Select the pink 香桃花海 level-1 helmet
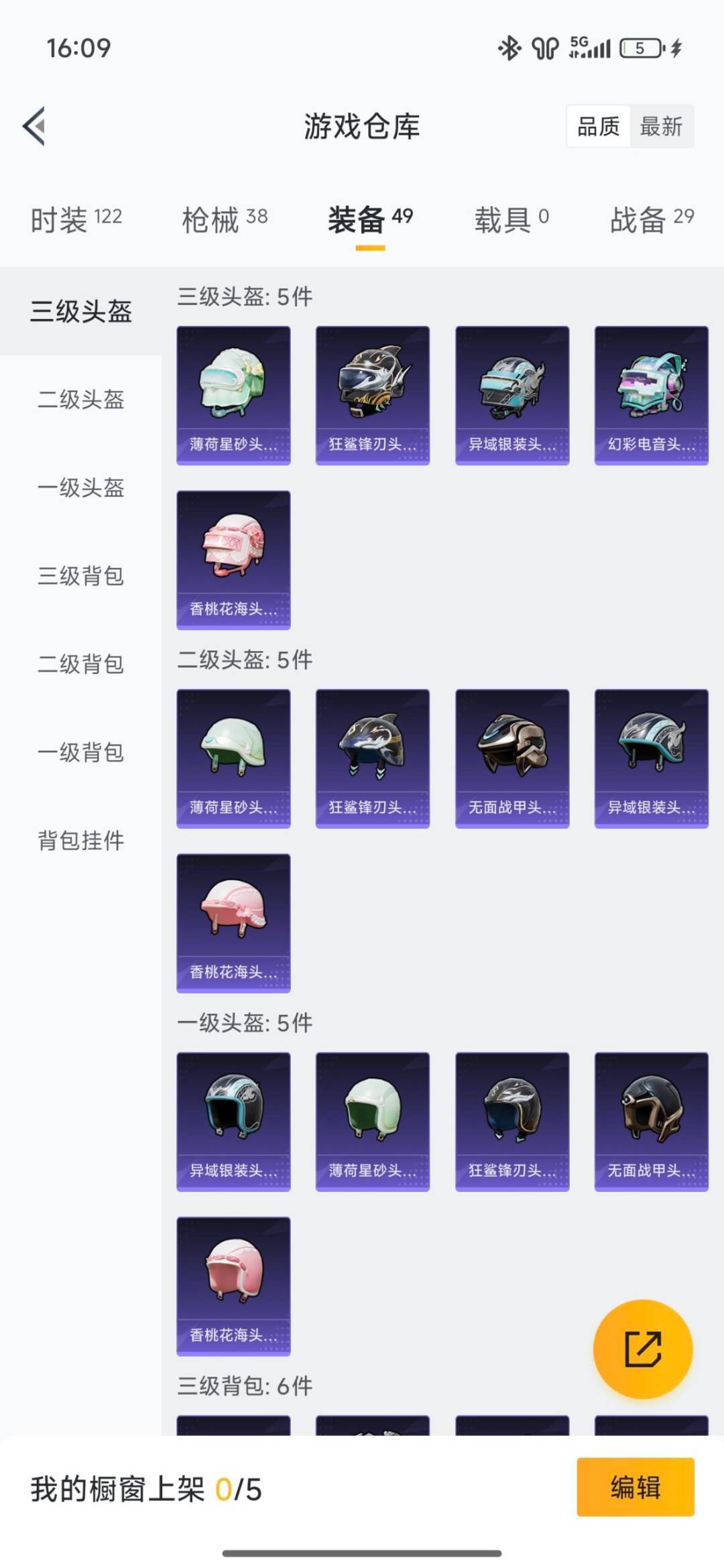724x1568 pixels. tap(233, 1284)
